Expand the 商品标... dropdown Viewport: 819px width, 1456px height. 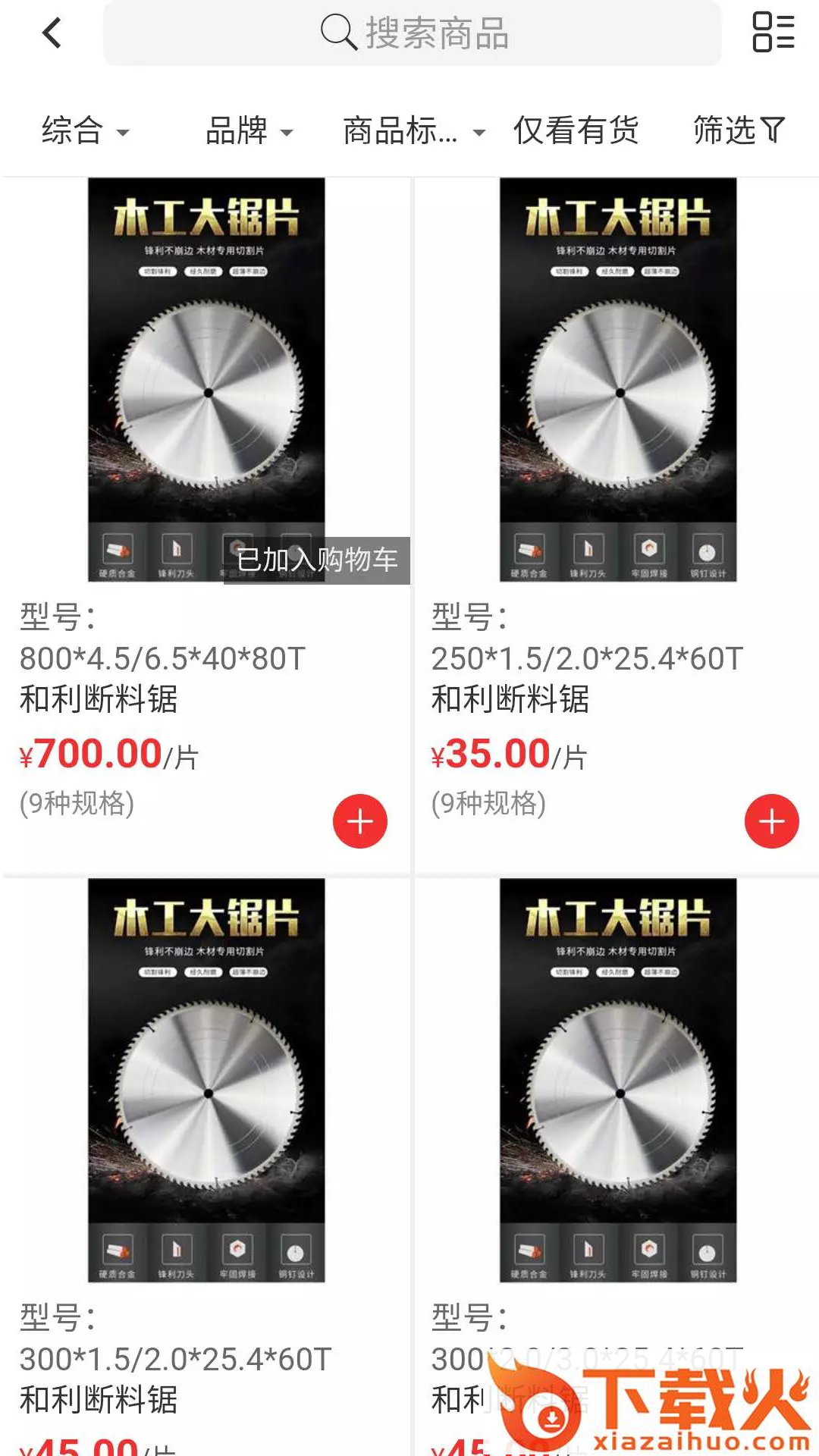(x=413, y=130)
